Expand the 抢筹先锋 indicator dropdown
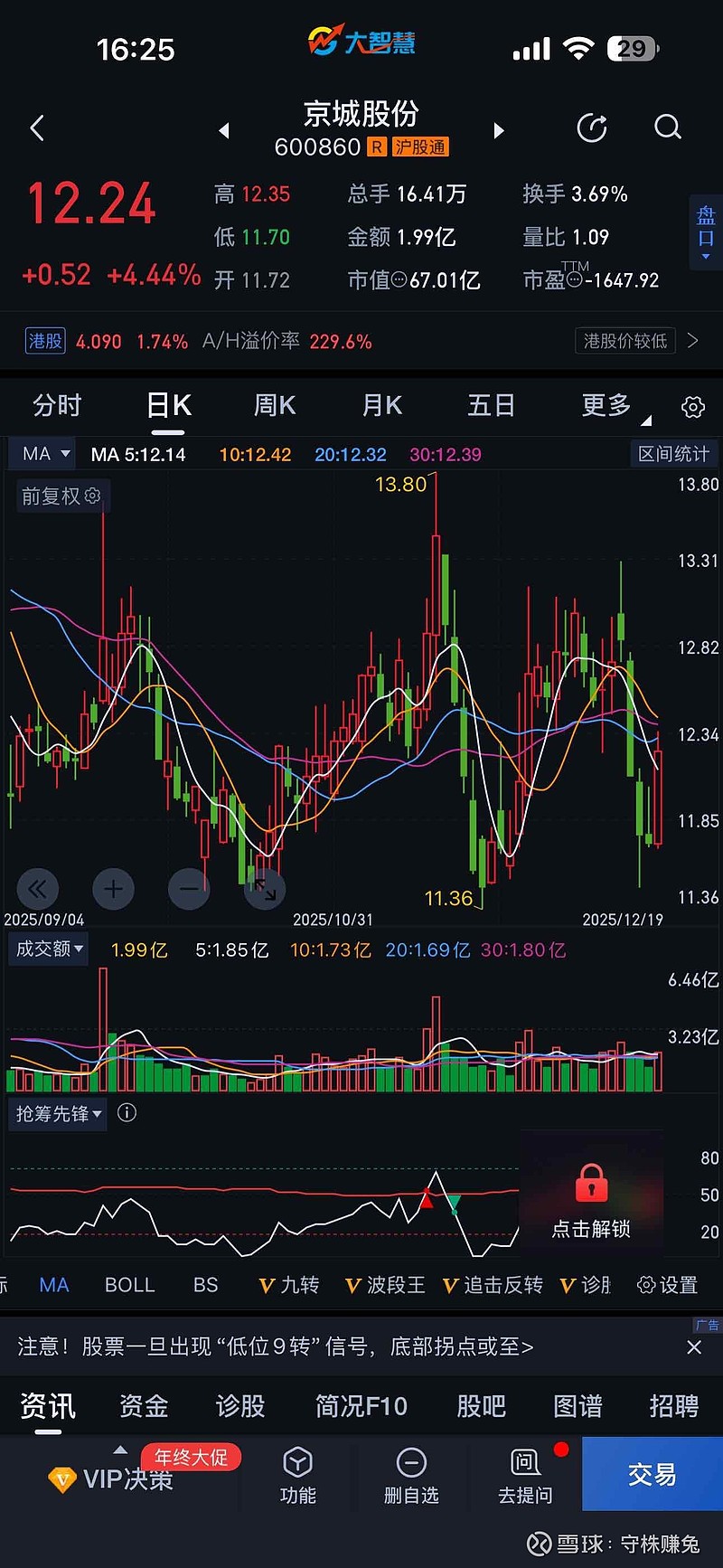The image size is (723, 1568). coord(57,1114)
